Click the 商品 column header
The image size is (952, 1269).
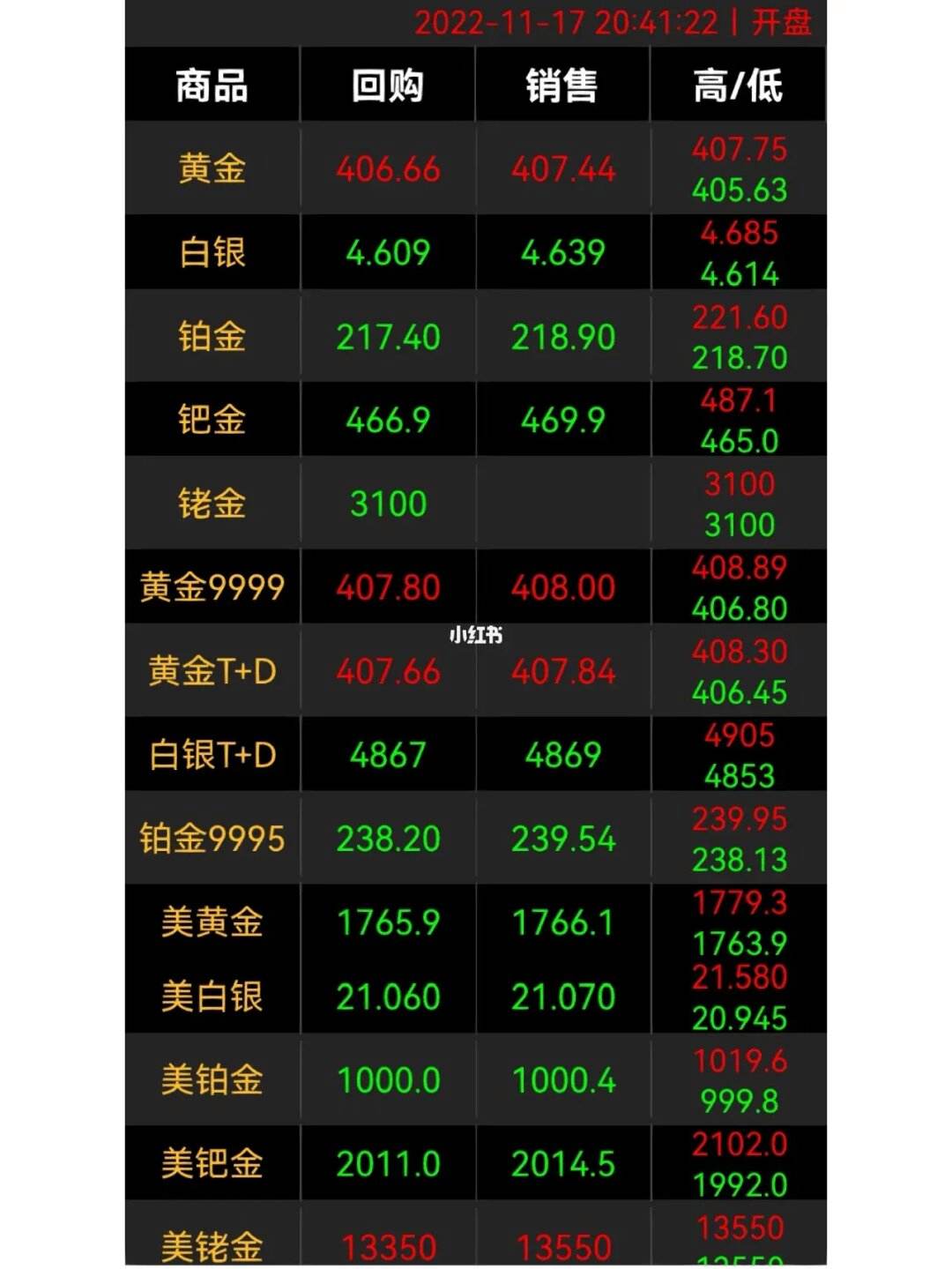tap(212, 84)
